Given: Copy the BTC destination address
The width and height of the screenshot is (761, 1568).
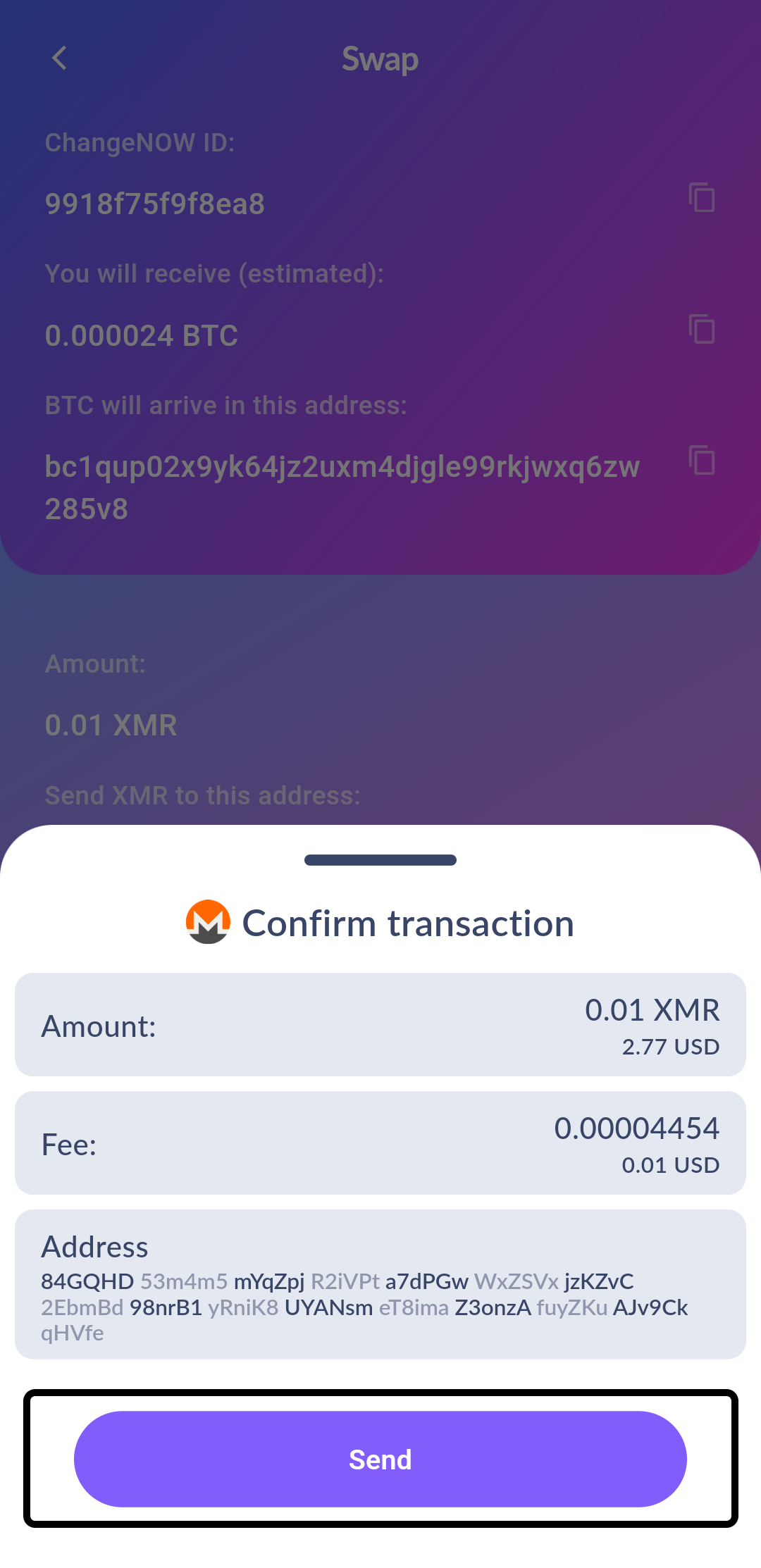Looking at the screenshot, I should pos(702,461).
